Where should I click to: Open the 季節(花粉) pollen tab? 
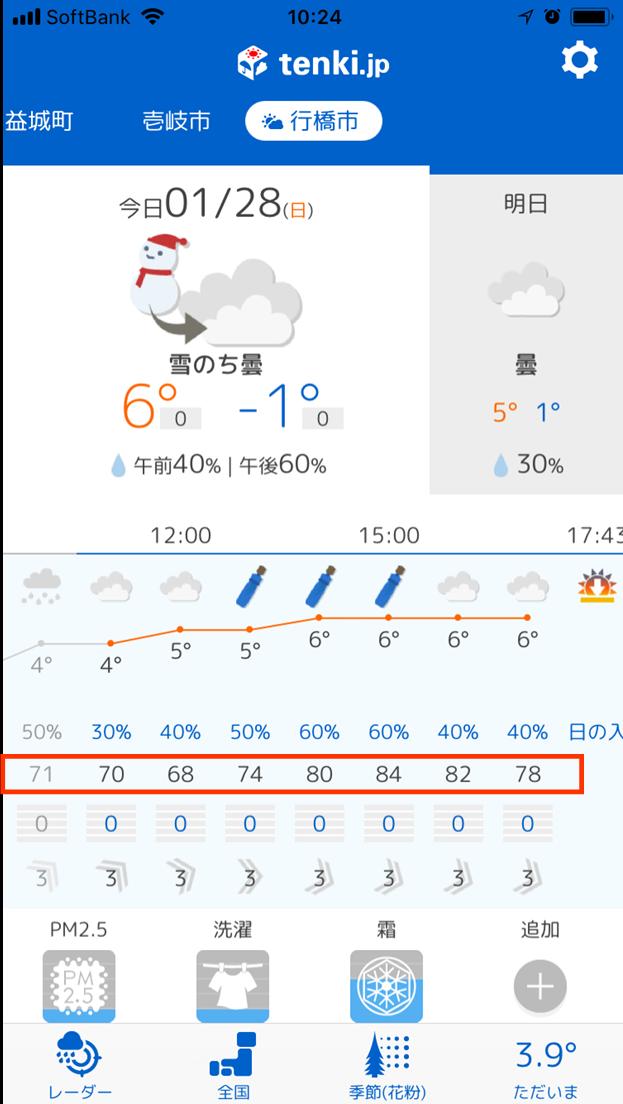click(x=386, y=1065)
